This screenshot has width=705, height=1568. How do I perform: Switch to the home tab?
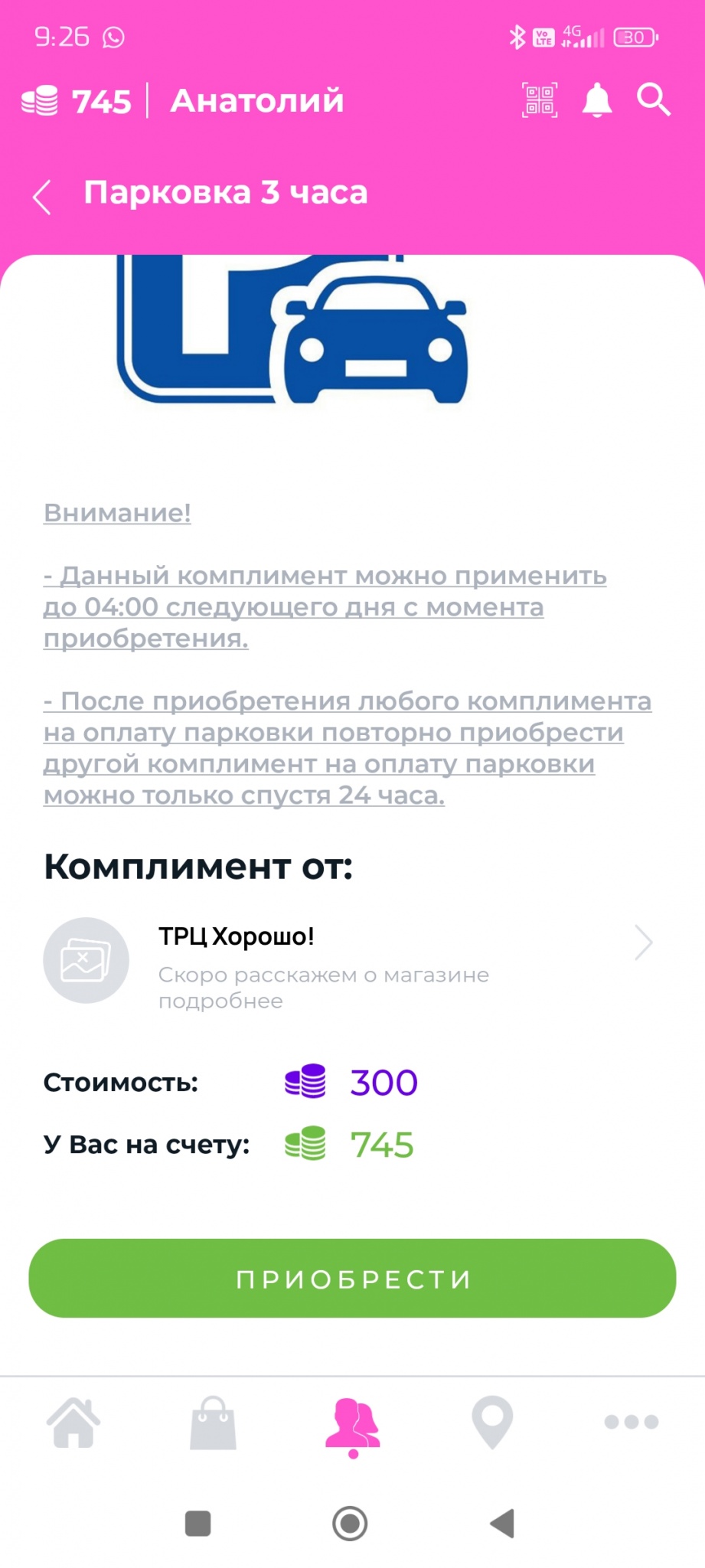pyautogui.click(x=73, y=1423)
